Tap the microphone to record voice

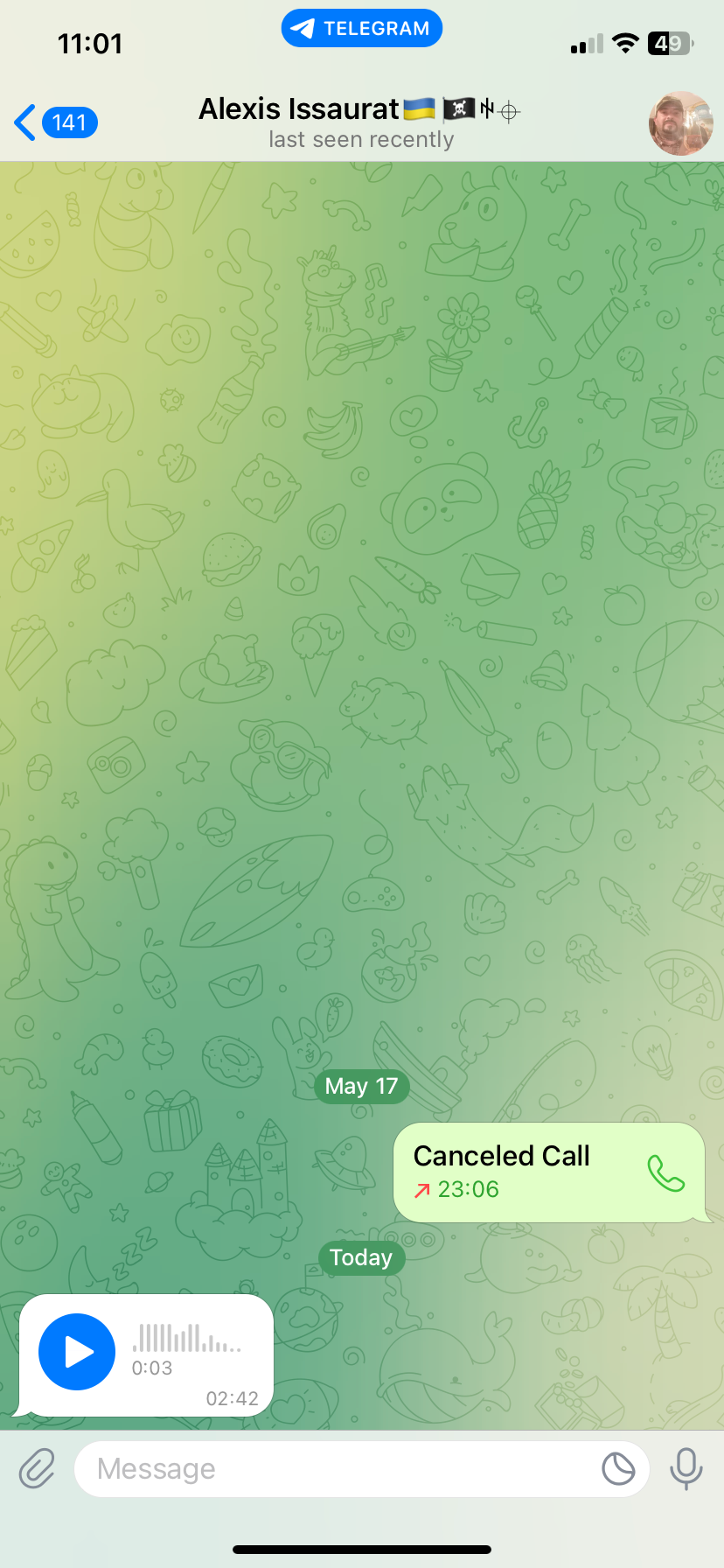[686, 1469]
